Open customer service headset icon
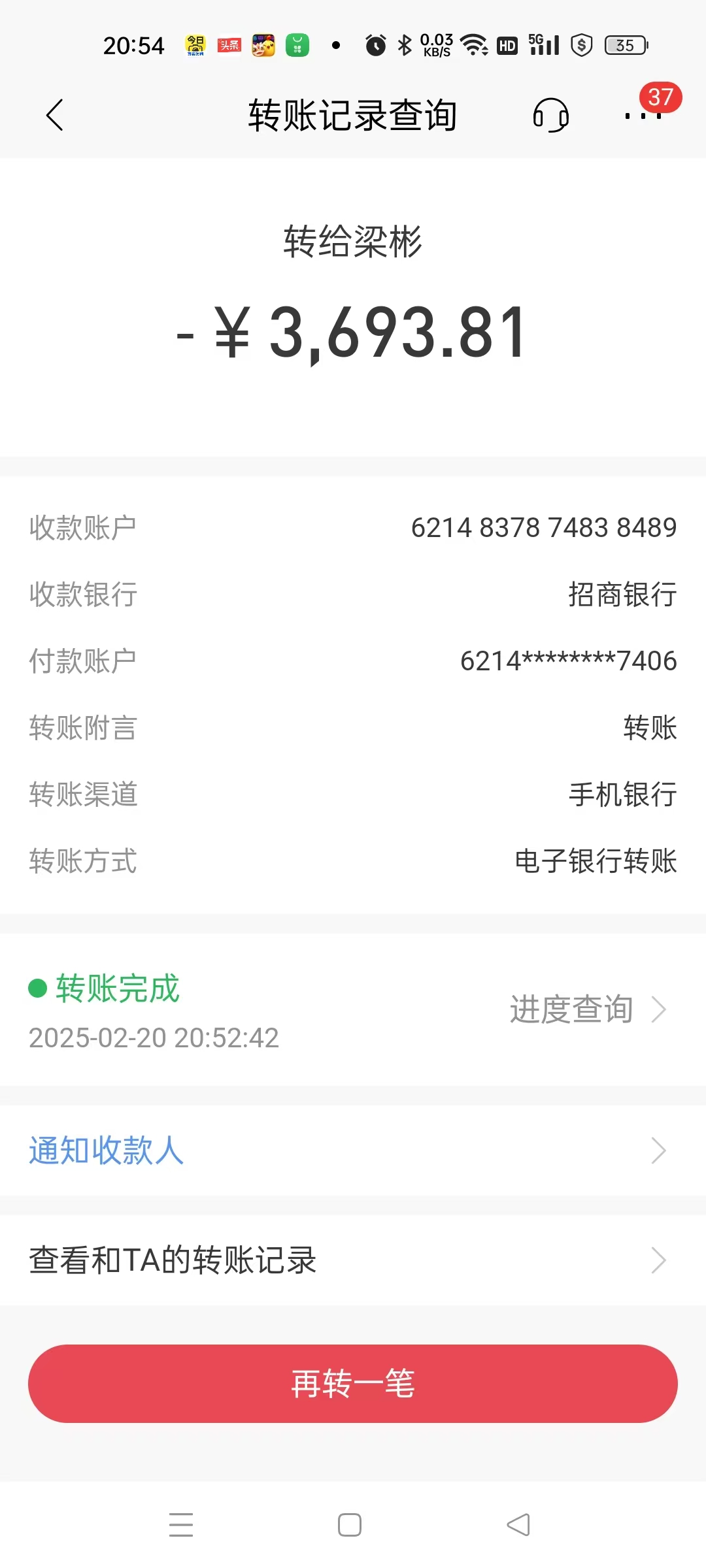 coord(550,115)
